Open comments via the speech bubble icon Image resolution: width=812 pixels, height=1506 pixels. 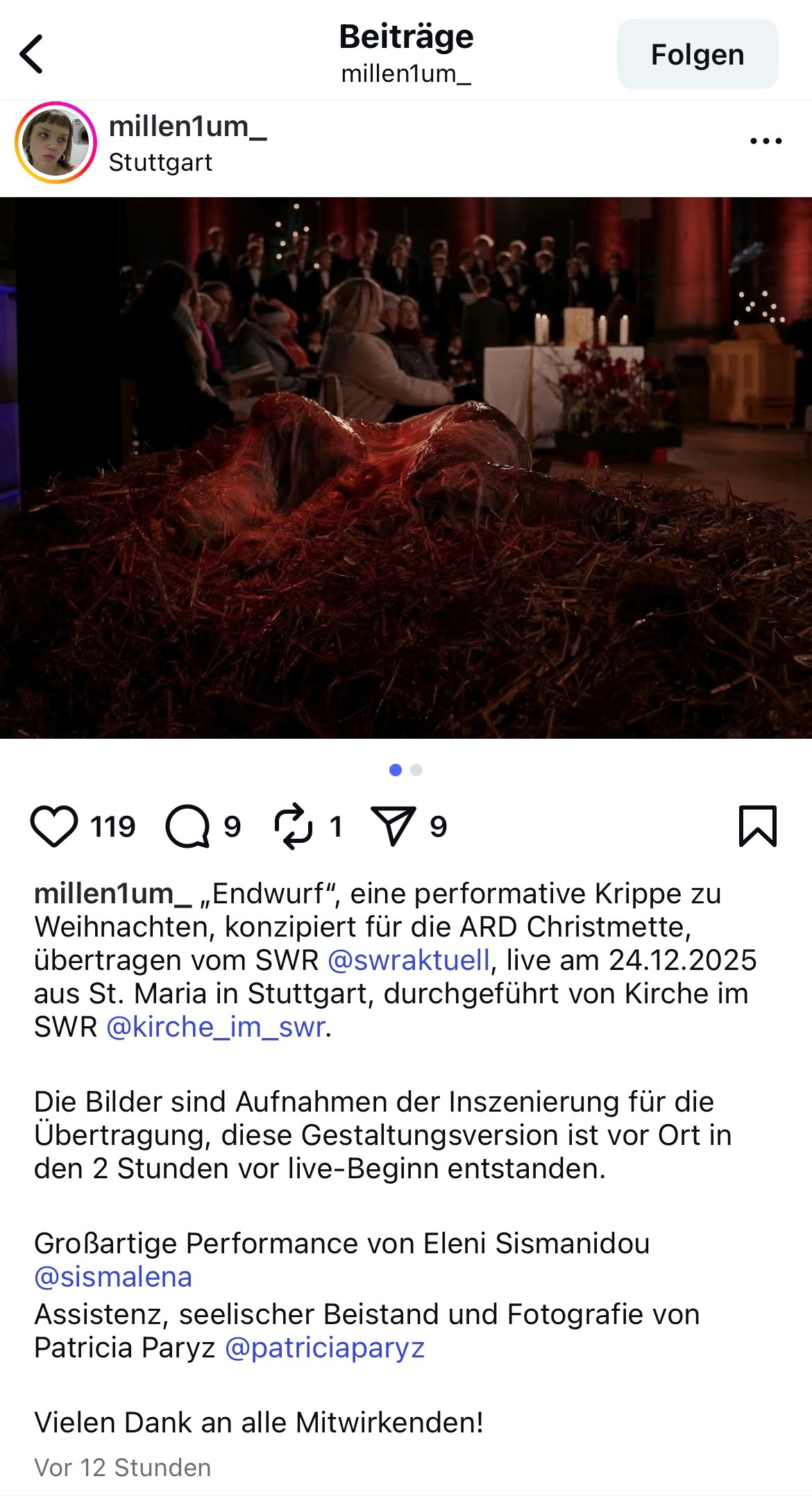click(x=187, y=826)
